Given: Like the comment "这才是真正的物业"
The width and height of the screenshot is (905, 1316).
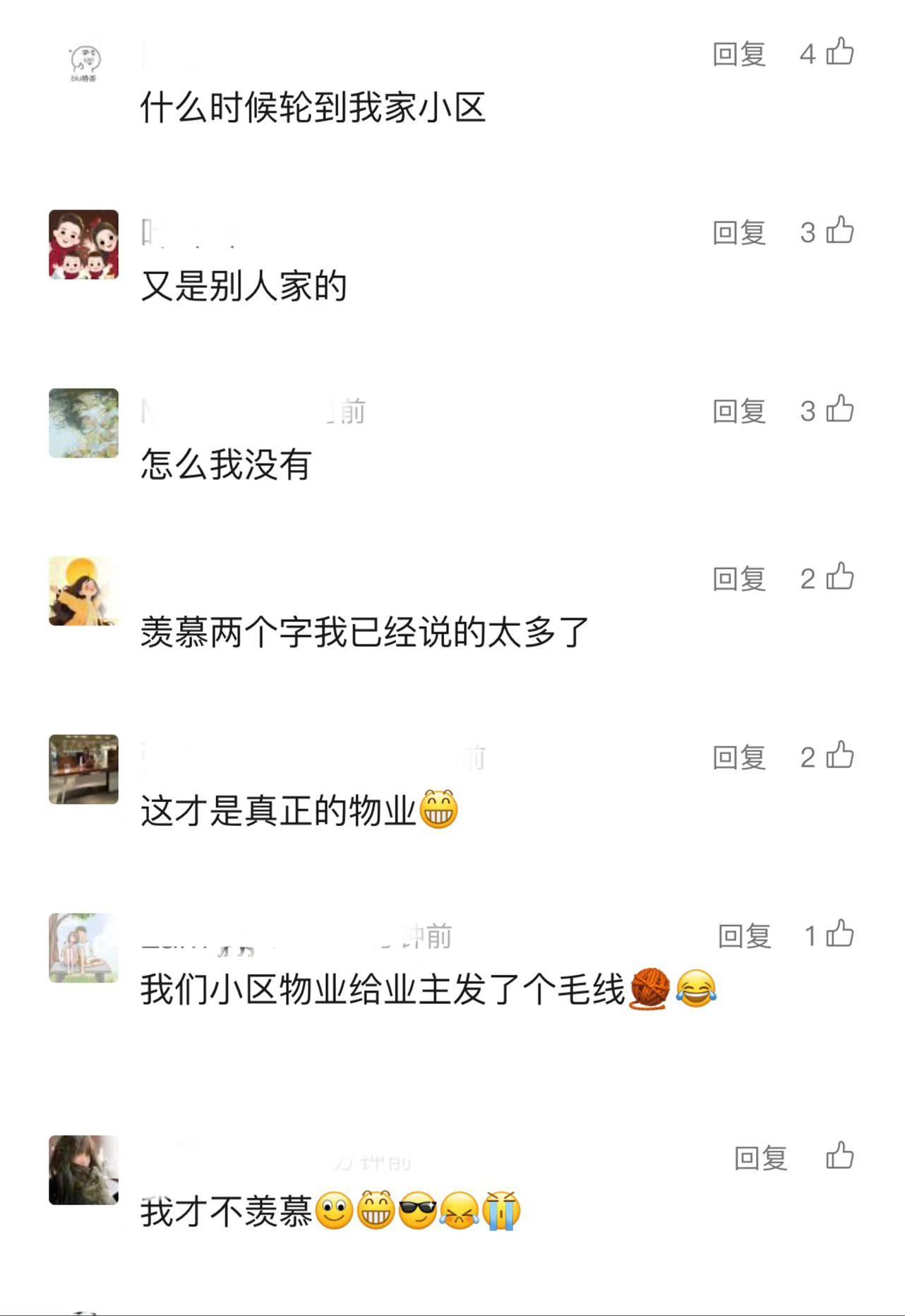Looking at the screenshot, I should point(839,756).
